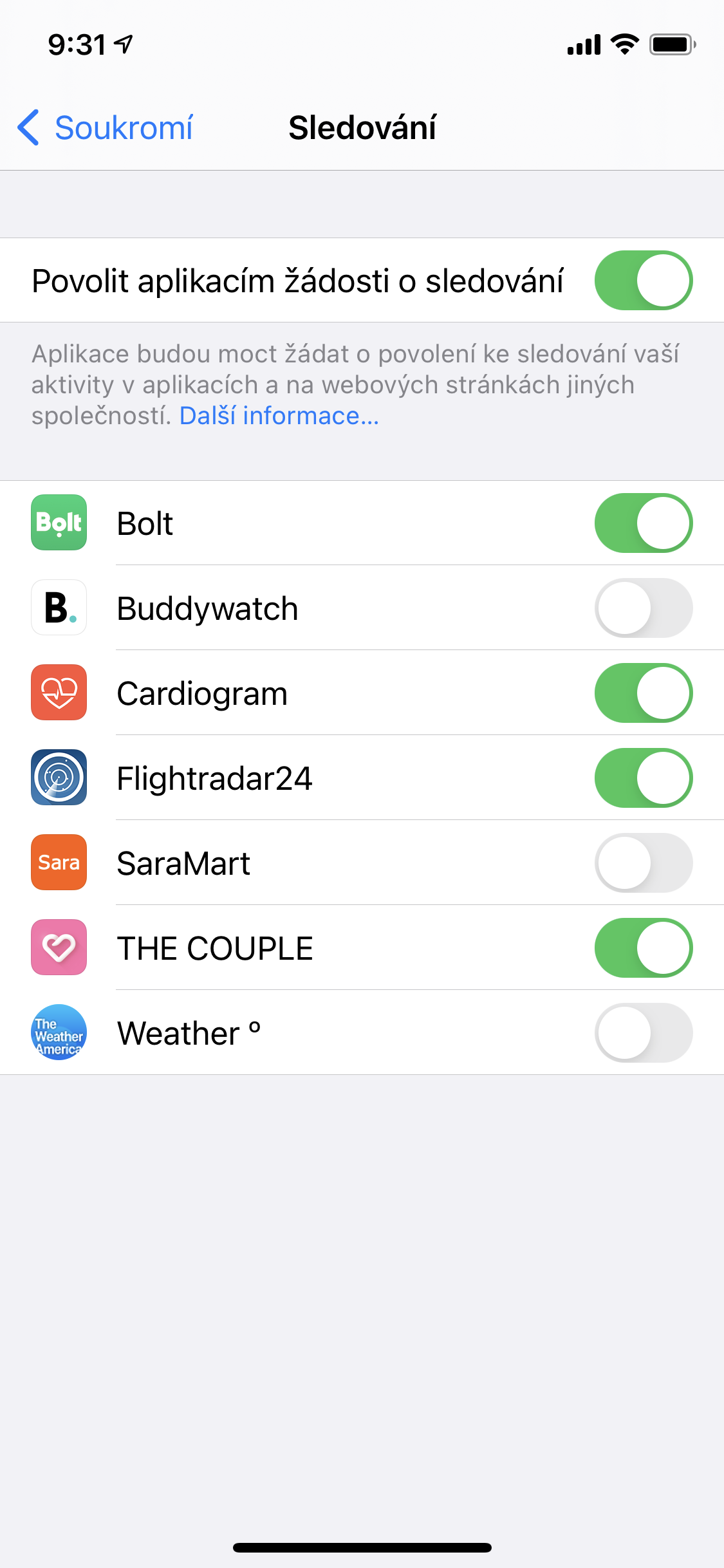724x1568 pixels.
Task: Turn off tracking for Bolt
Action: [x=643, y=523]
